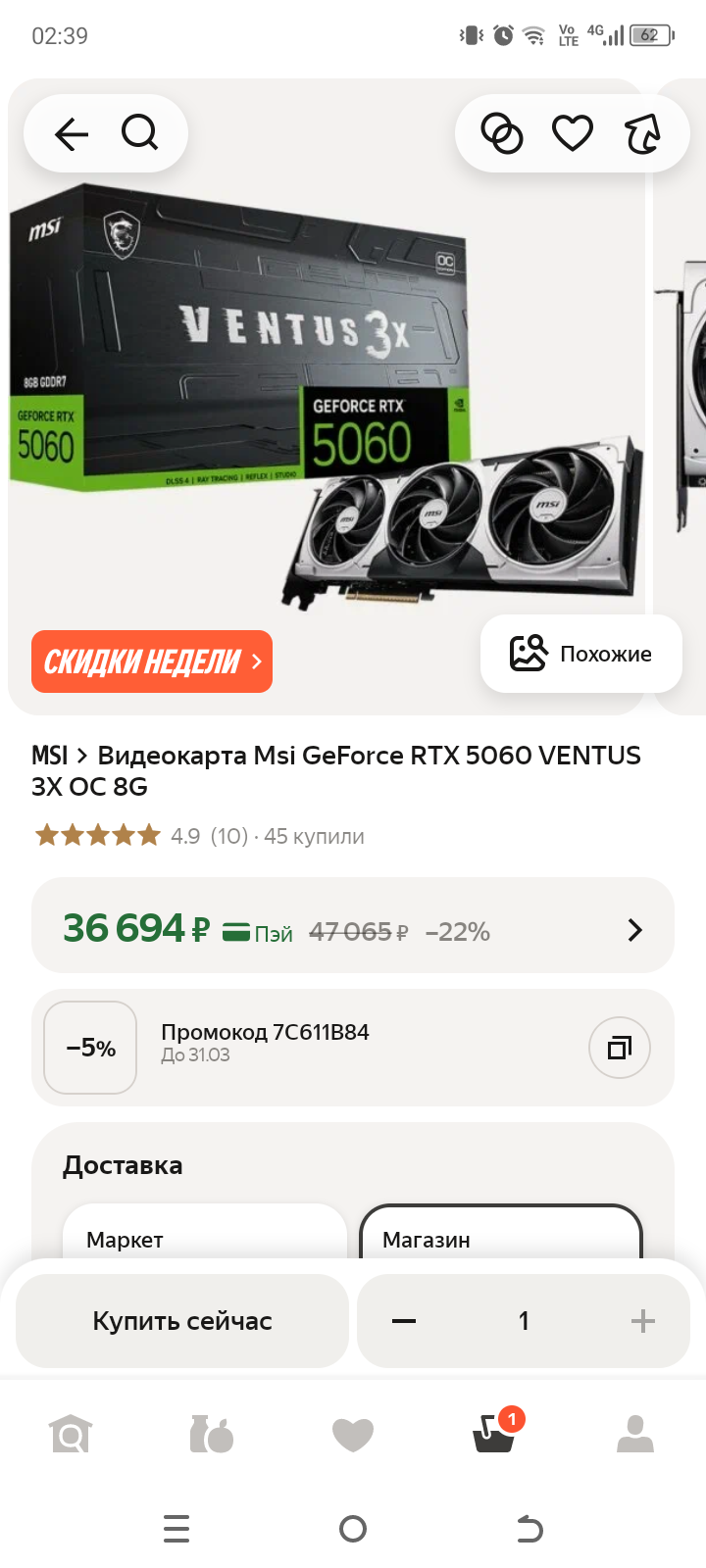
Task: Open catalog icon in bottom navigation
Action: tap(212, 1434)
